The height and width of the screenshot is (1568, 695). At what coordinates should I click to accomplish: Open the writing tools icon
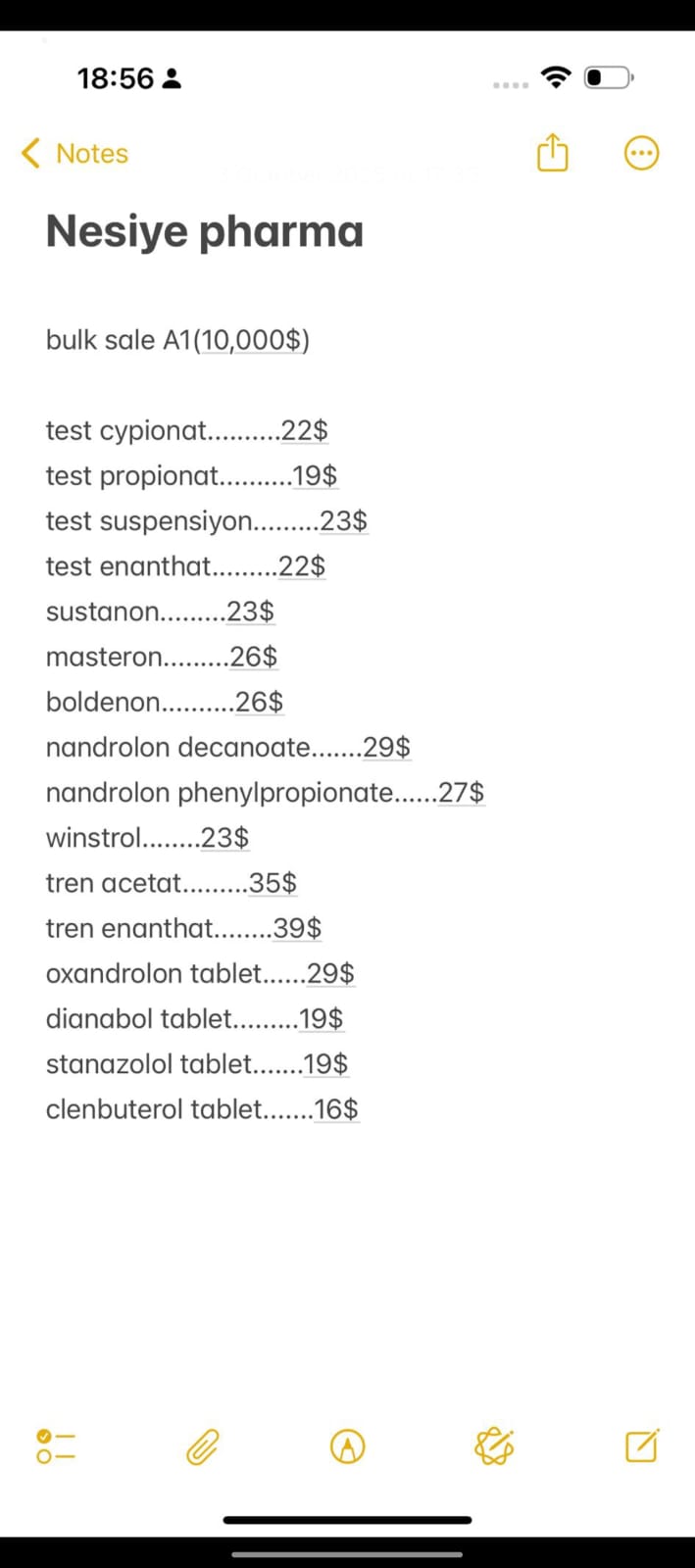click(494, 1446)
